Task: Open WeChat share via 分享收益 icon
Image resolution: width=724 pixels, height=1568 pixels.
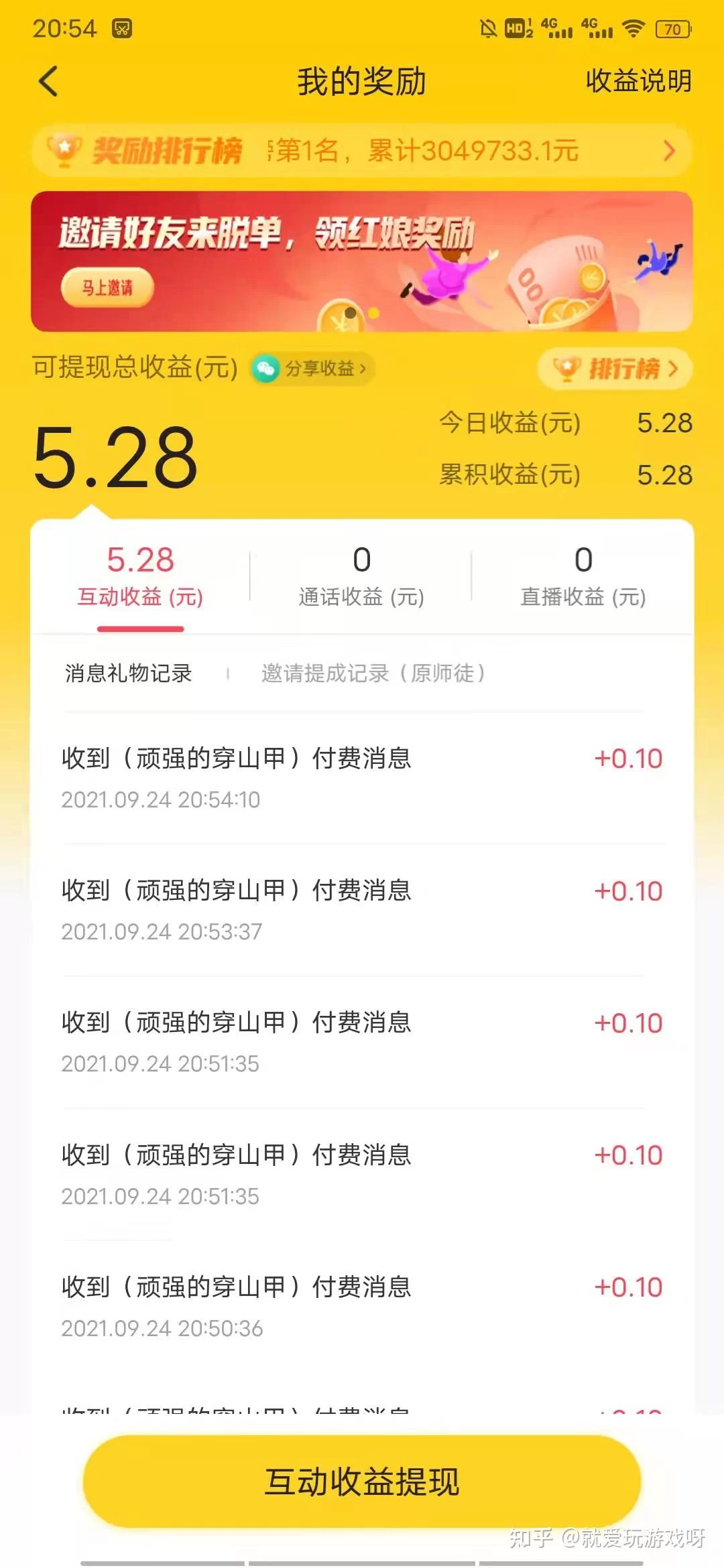Action: tap(267, 369)
